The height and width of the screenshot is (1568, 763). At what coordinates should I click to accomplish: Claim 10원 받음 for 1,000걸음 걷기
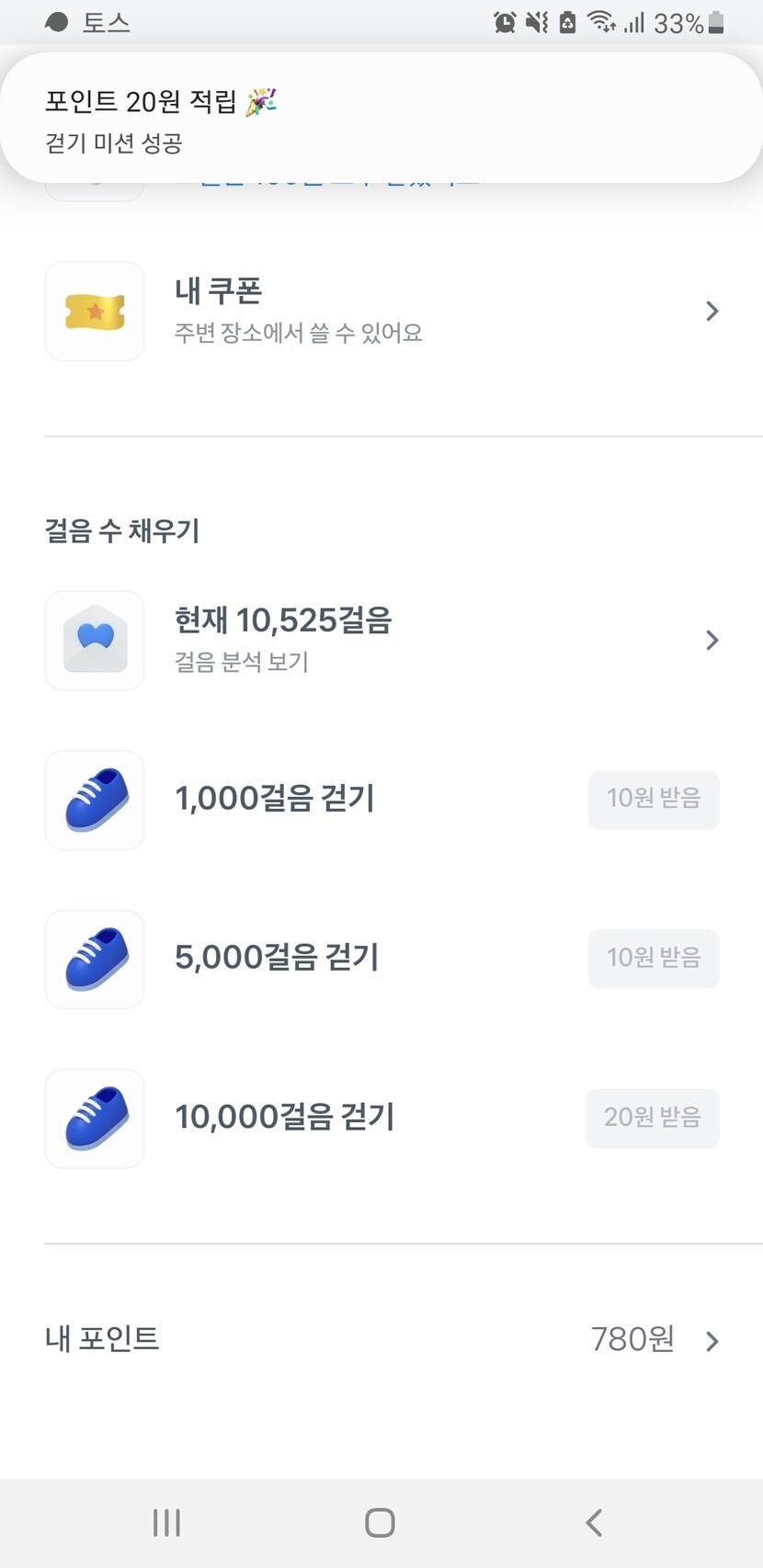pos(654,800)
